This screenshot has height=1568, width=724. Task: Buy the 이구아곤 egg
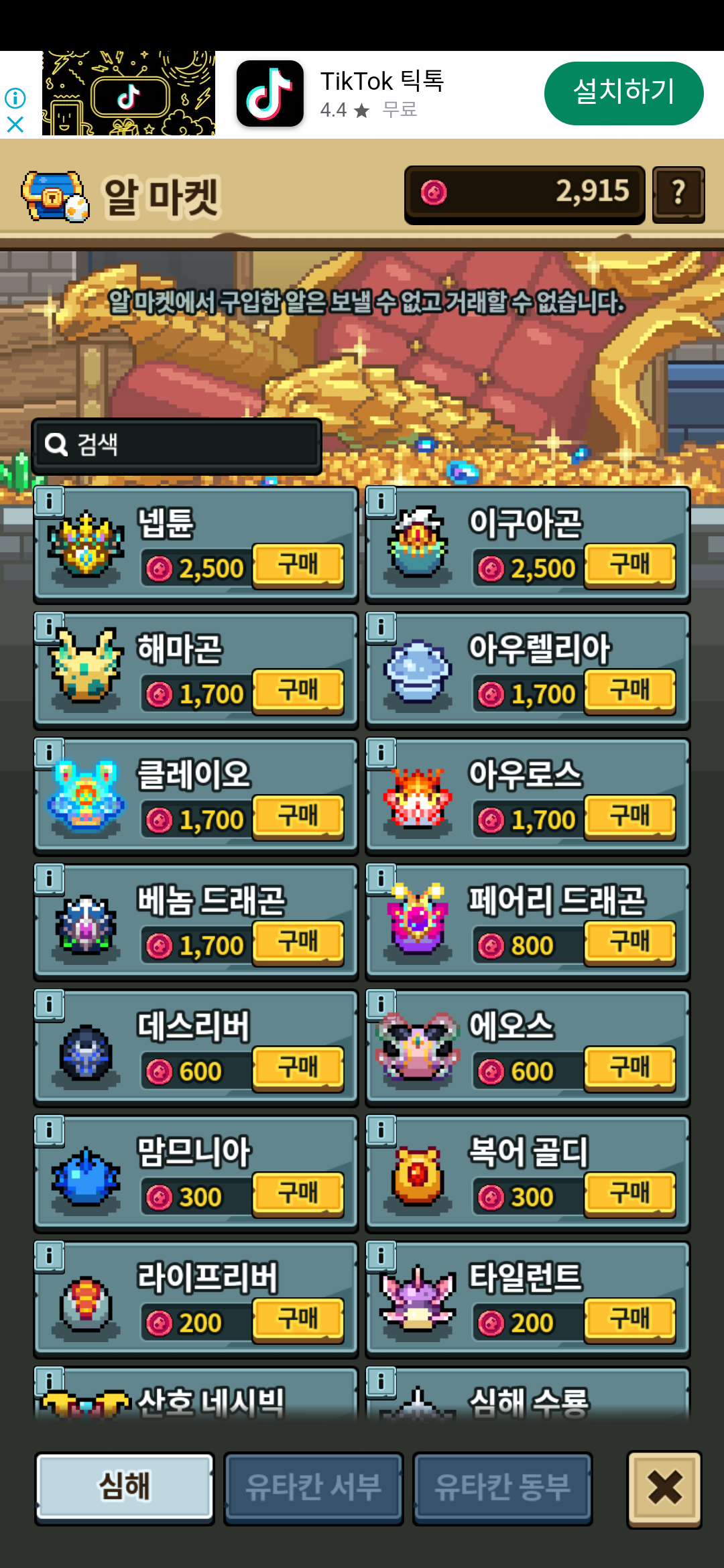click(629, 565)
